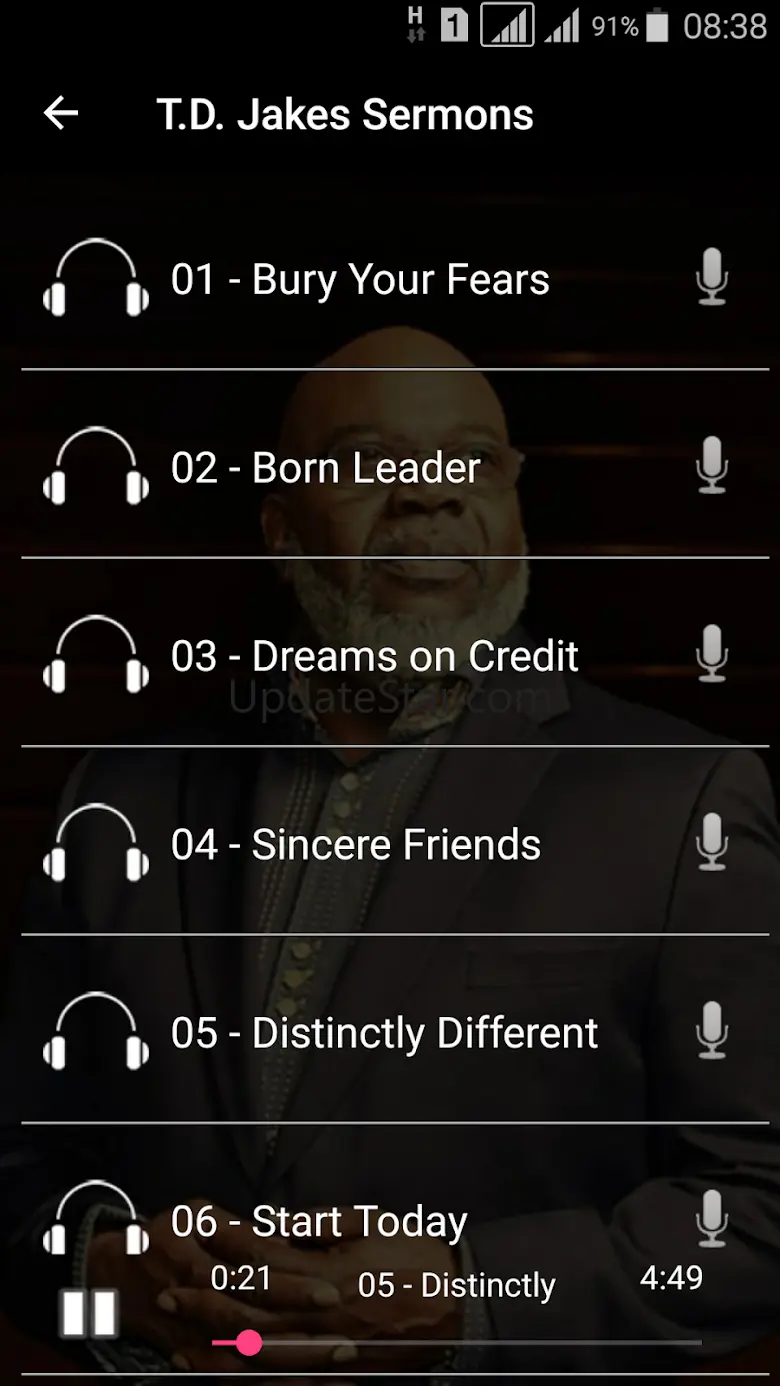Tap microphone icon for Born Leader

tap(712, 465)
